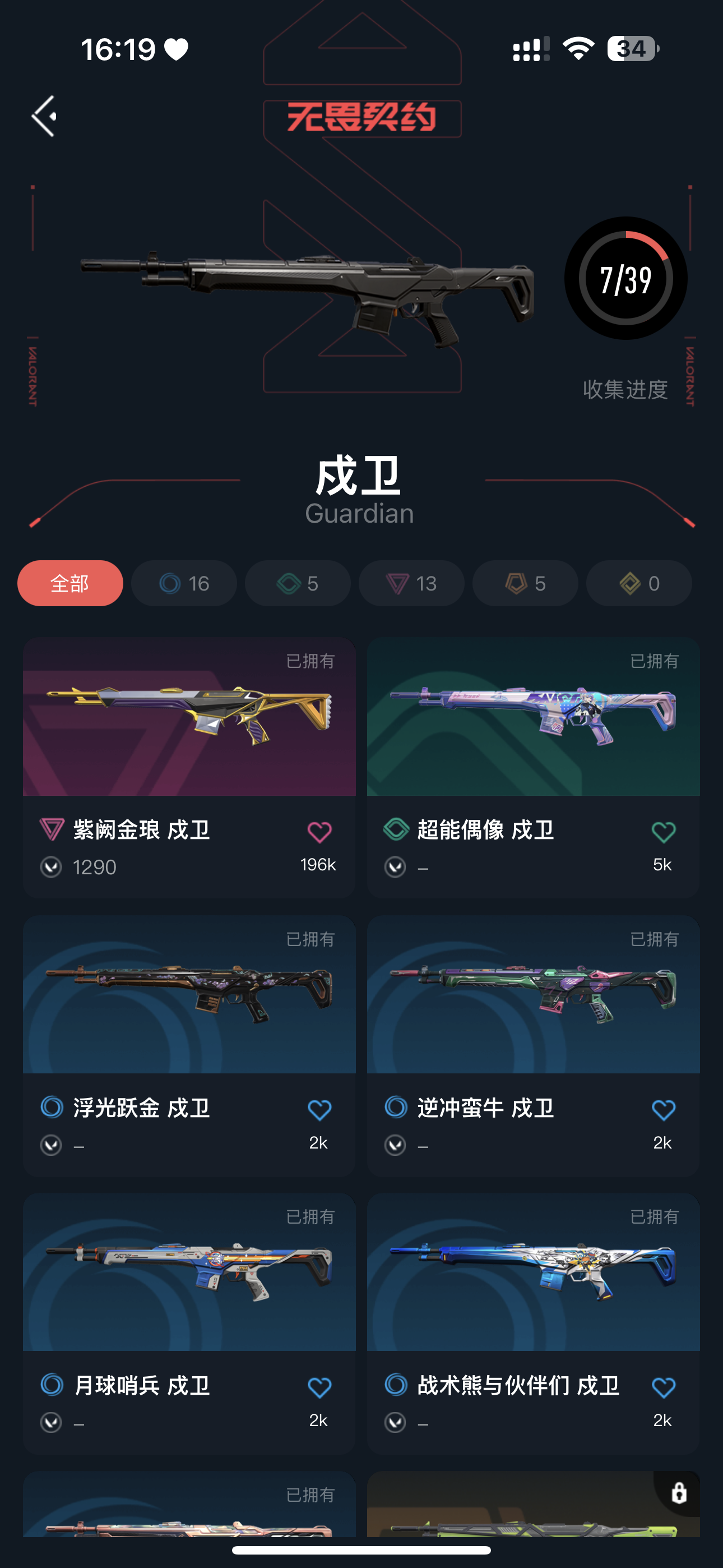Filter by blue tier showing 16
Screen dimensions: 723x1568
click(184, 583)
